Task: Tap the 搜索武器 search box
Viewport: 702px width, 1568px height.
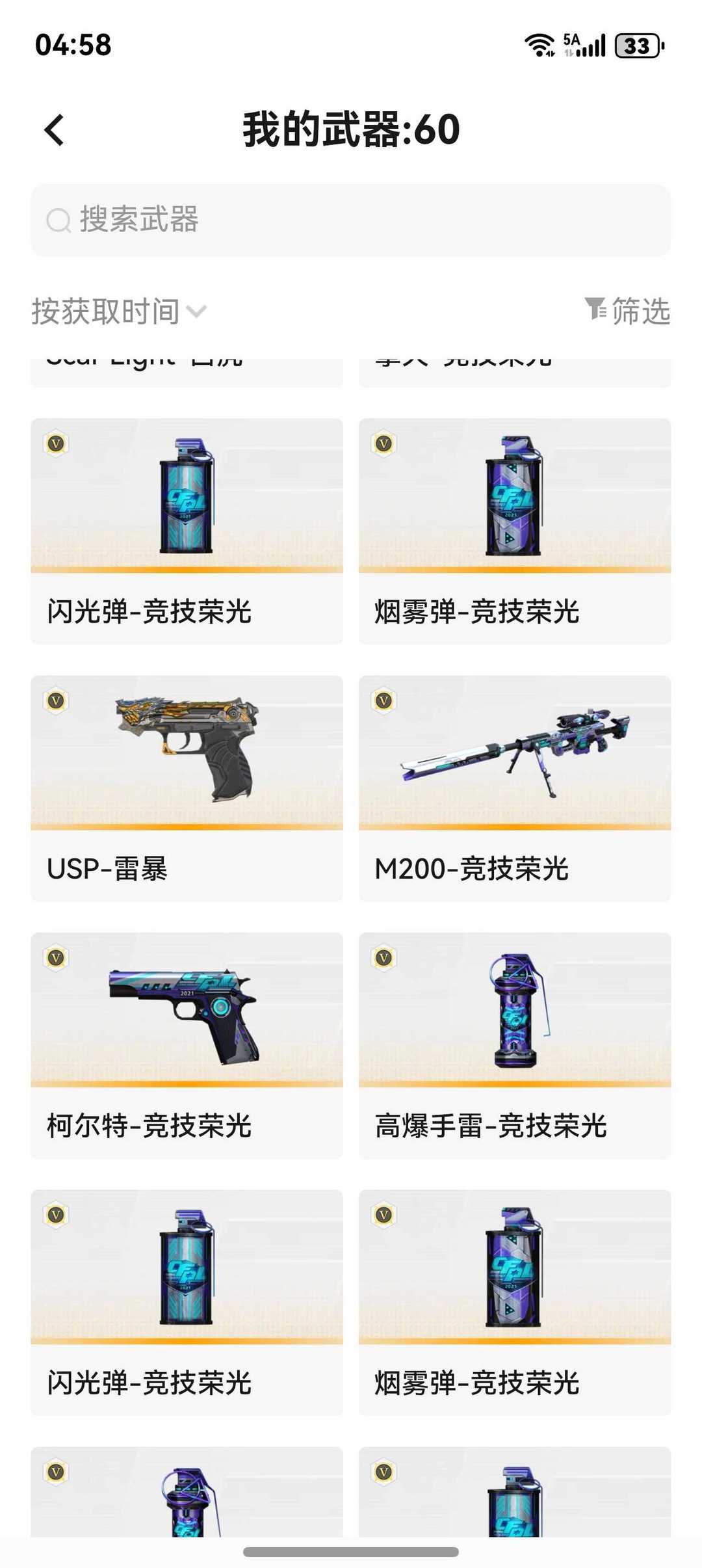Action: [x=351, y=220]
